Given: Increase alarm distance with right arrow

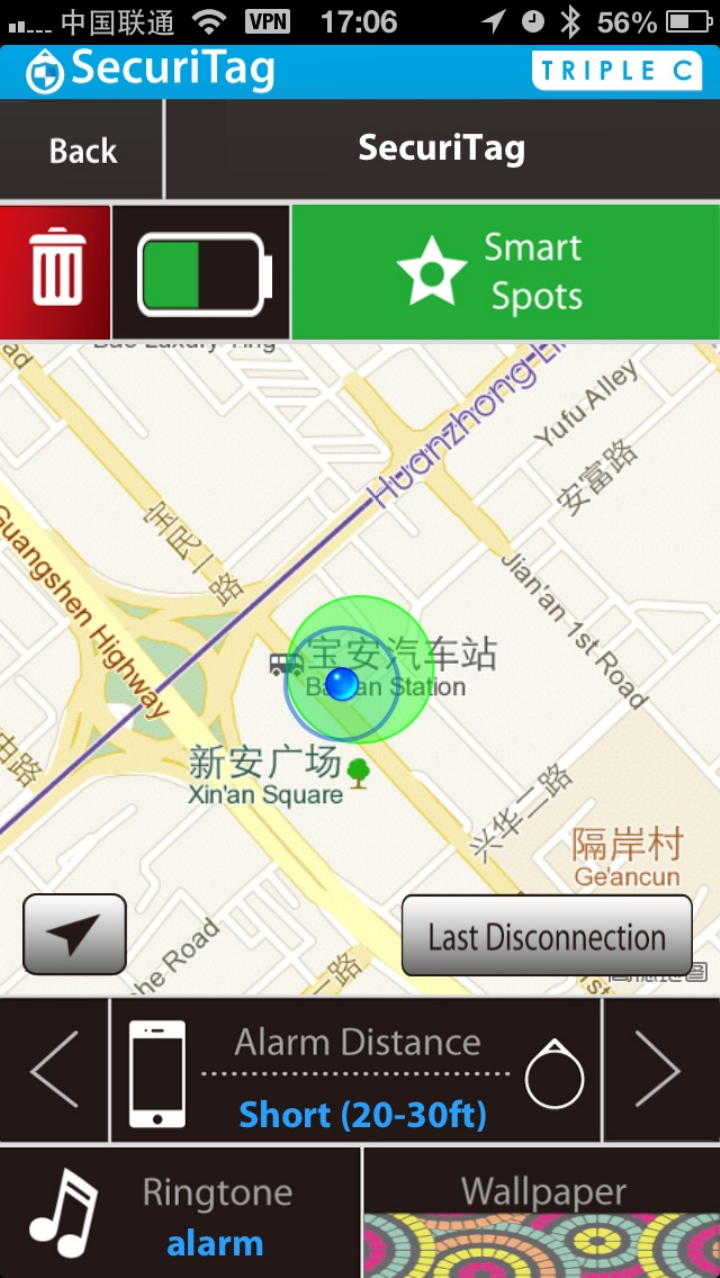Looking at the screenshot, I should click(660, 1070).
